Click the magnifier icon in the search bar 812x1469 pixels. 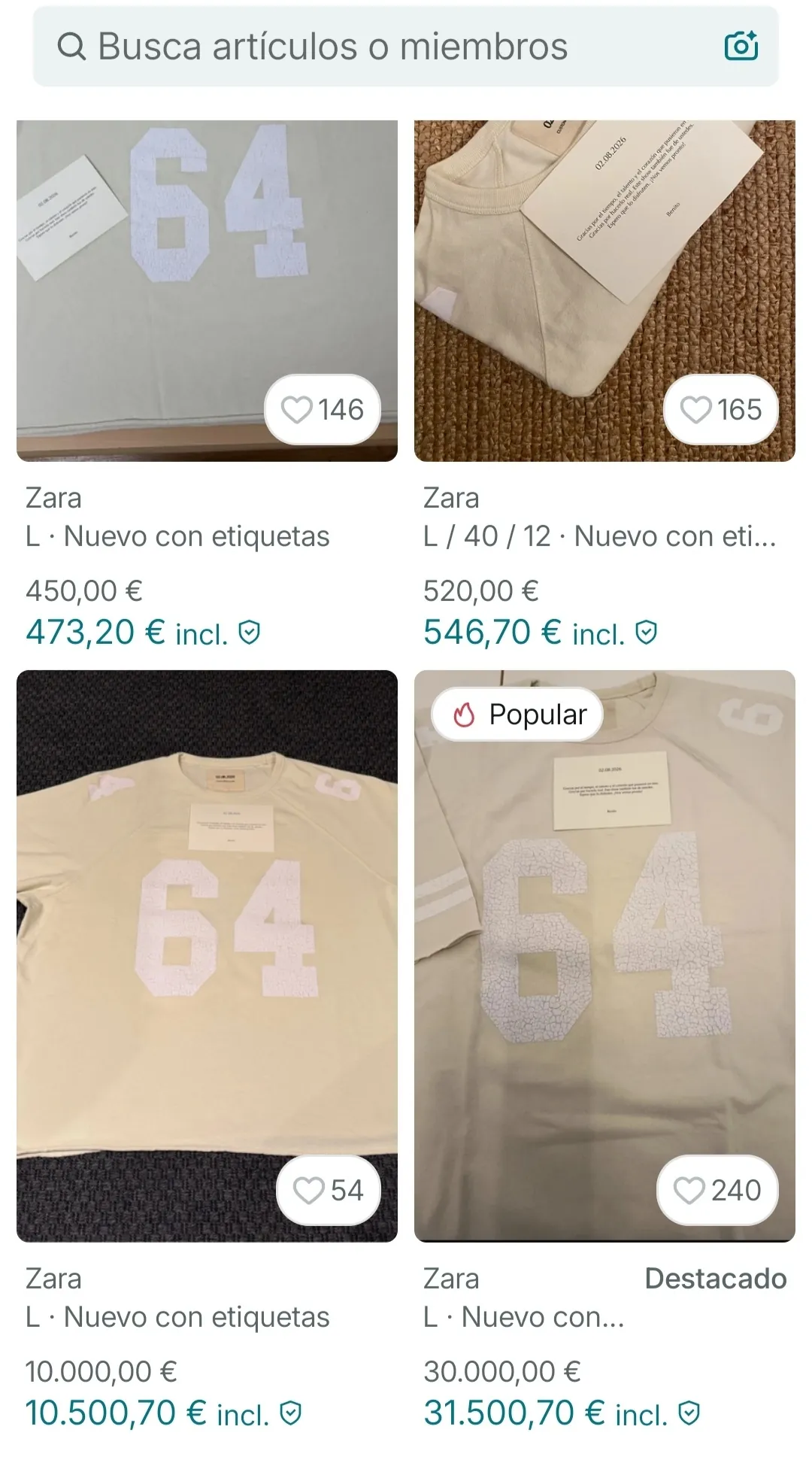coord(71,47)
